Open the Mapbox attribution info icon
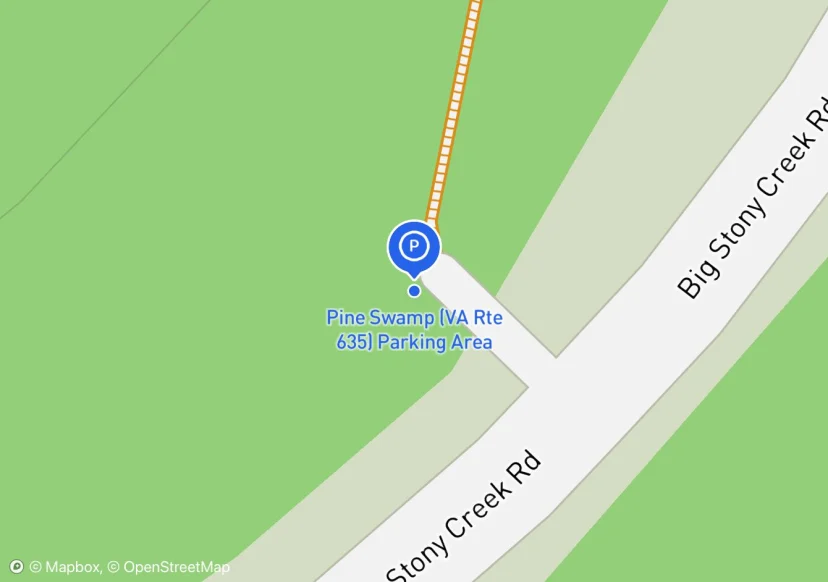Screen dimensions: 828x582 16,567
